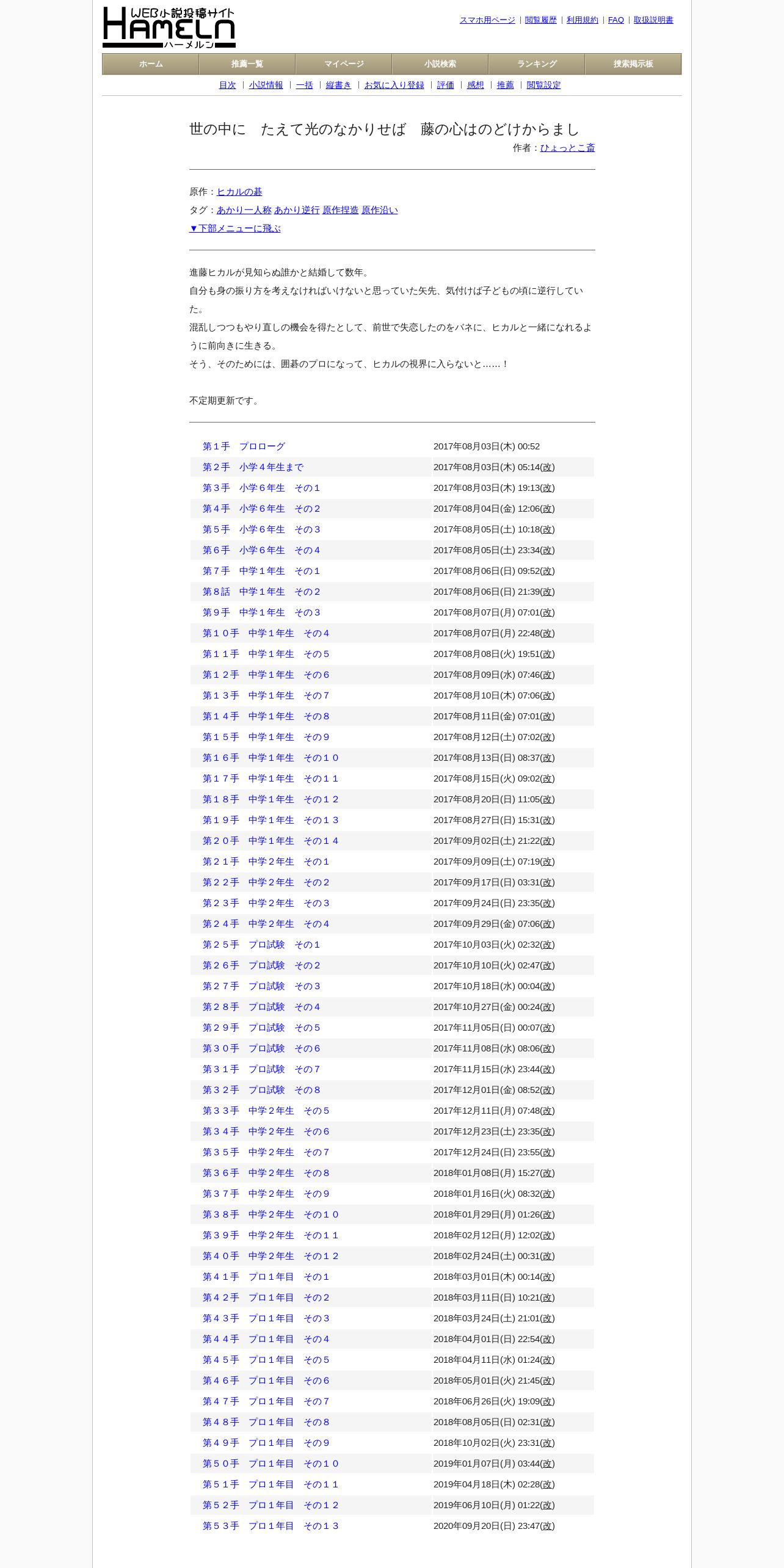Viewport: 784px width, 1568px height.
Task: Switch to the ランキング tab
Action: pyautogui.click(x=537, y=64)
